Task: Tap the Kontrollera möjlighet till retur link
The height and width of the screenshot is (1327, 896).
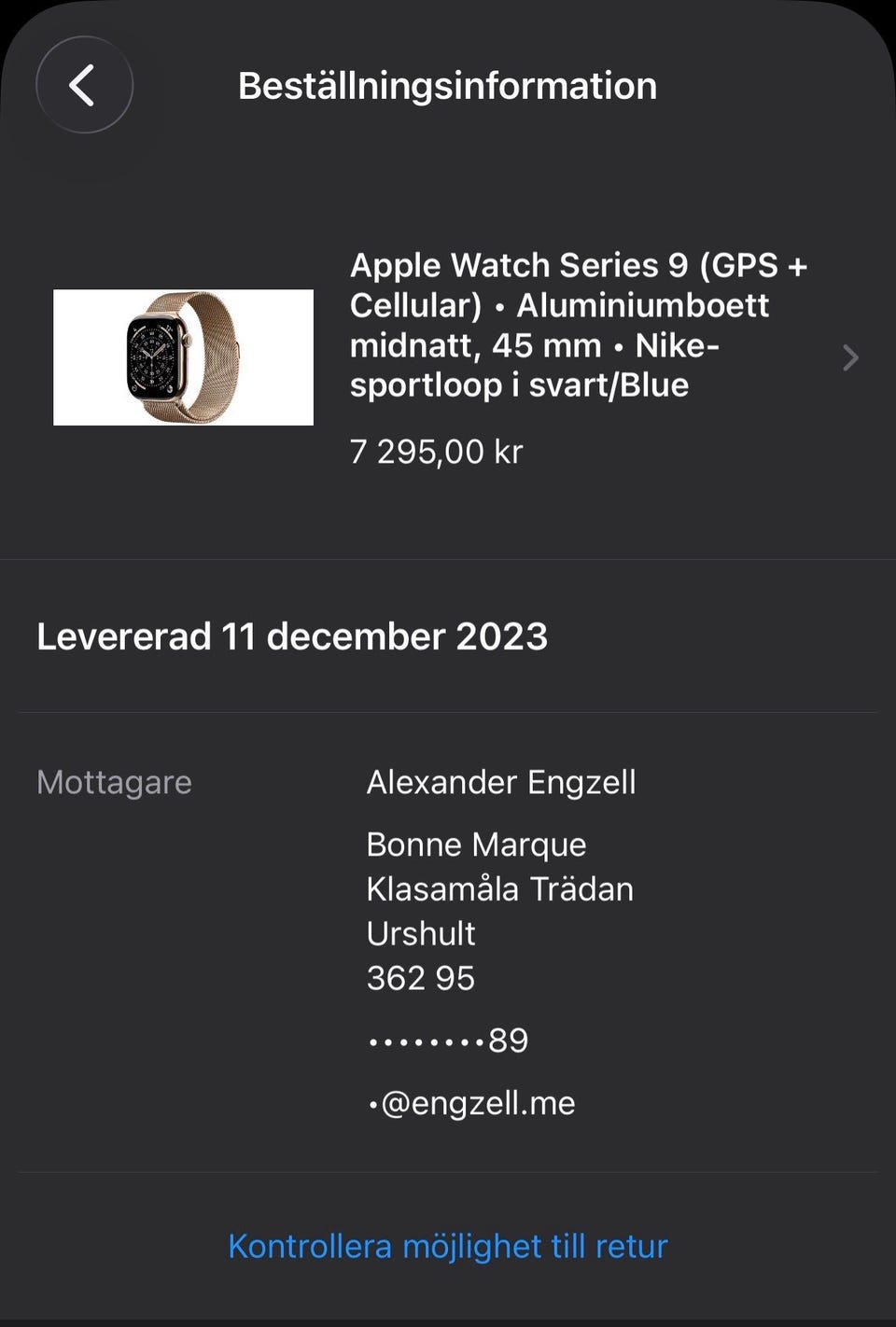Action: pos(448,1246)
